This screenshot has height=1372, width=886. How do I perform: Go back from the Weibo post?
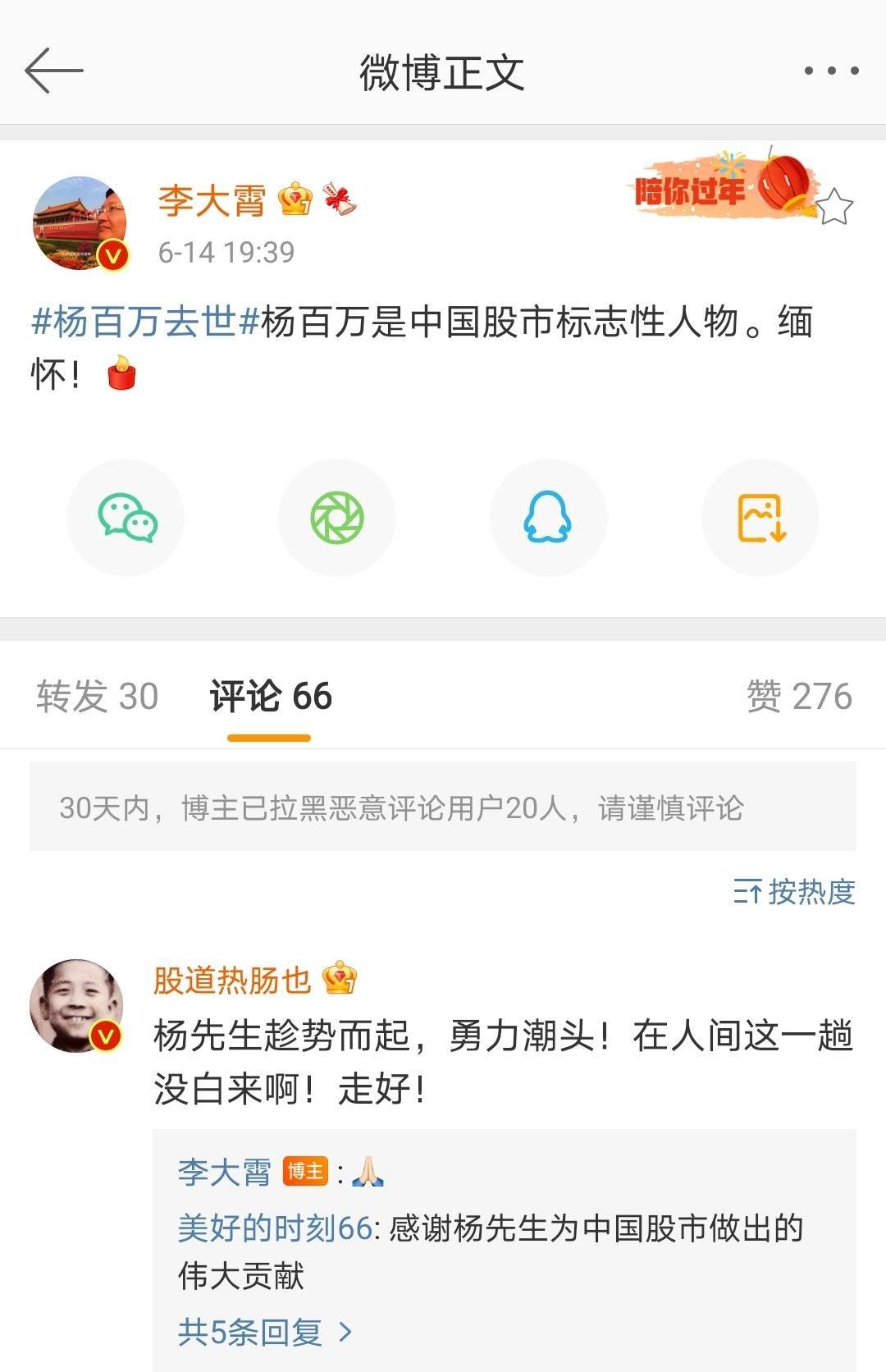point(54,71)
